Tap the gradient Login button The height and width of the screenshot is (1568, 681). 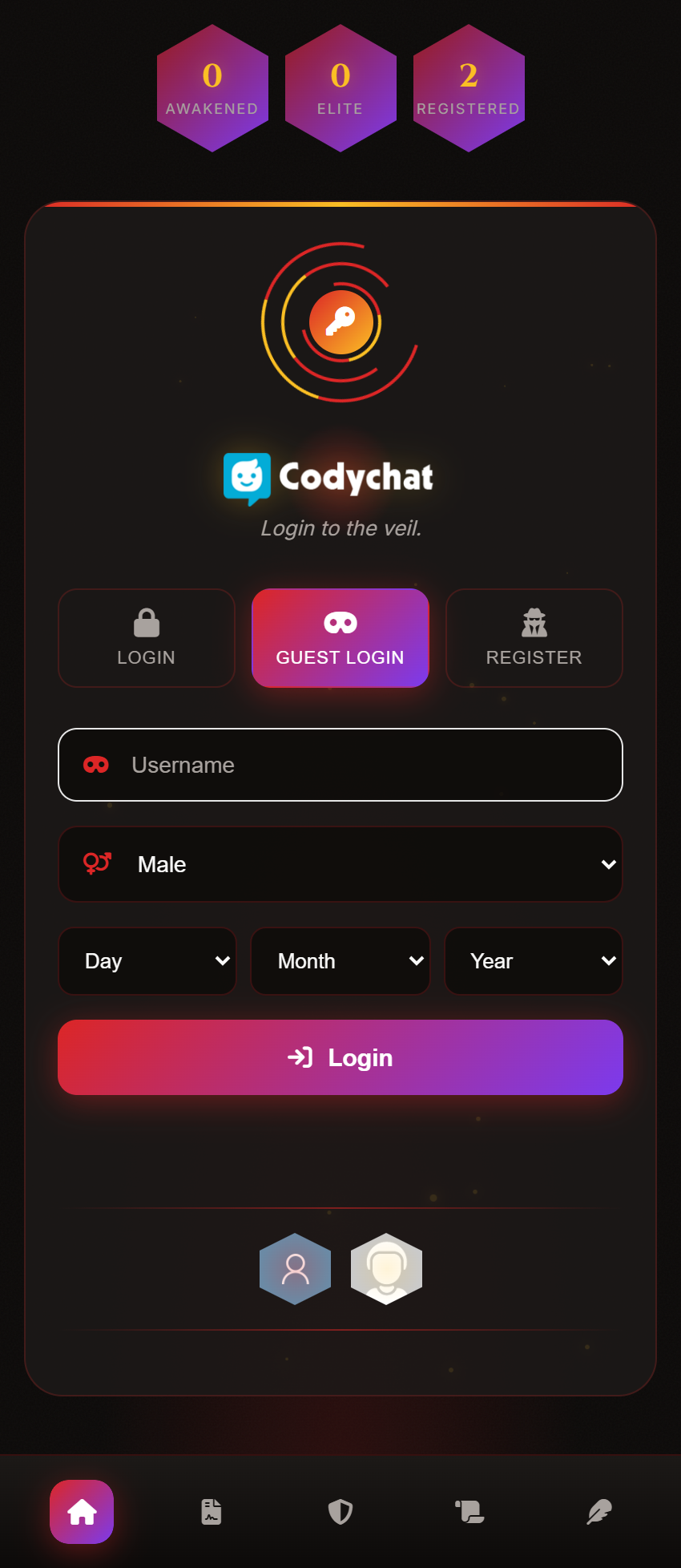[x=340, y=1057]
